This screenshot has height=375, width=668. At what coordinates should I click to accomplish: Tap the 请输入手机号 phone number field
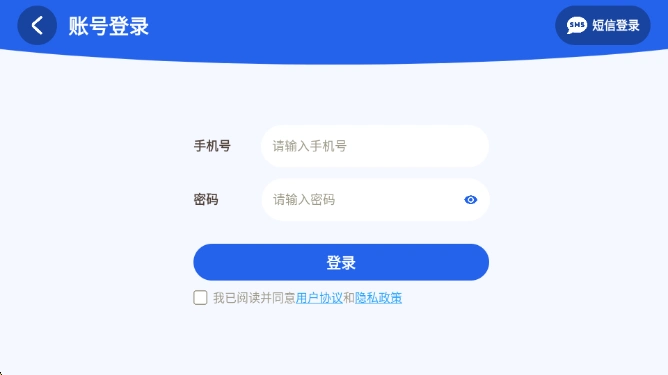tap(375, 146)
